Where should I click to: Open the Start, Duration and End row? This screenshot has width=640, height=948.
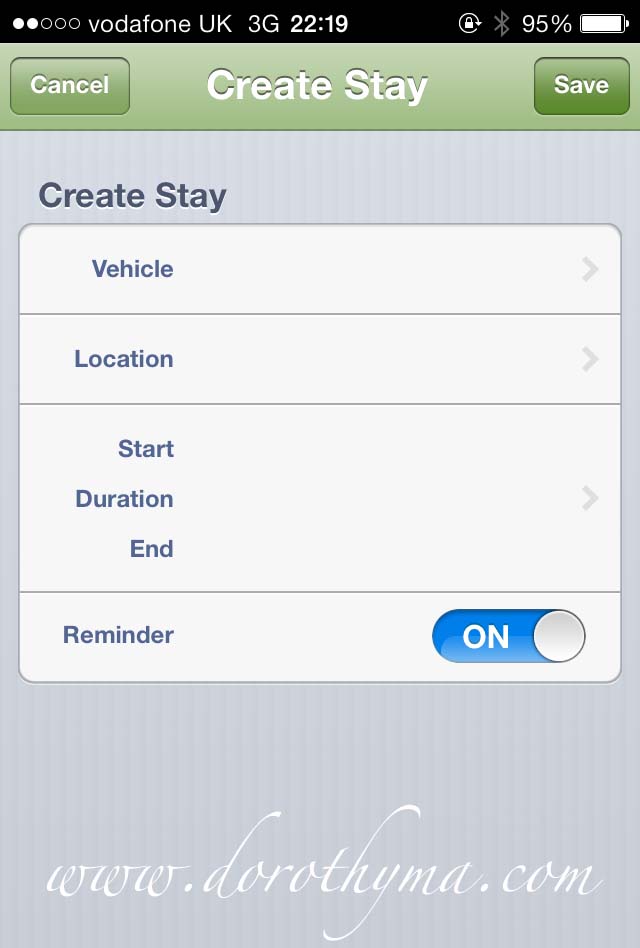(x=320, y=498)
